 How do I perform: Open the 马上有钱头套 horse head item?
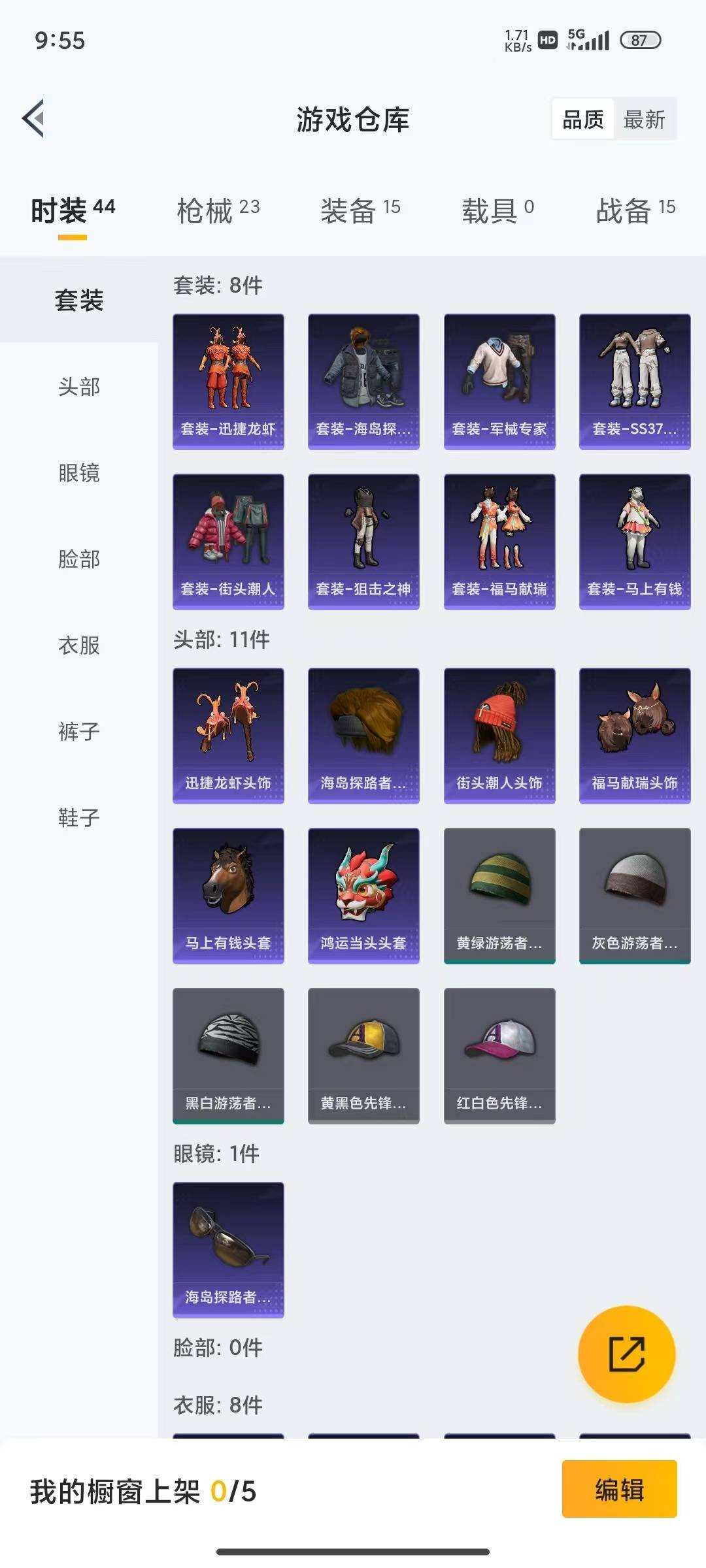(227, 889)
